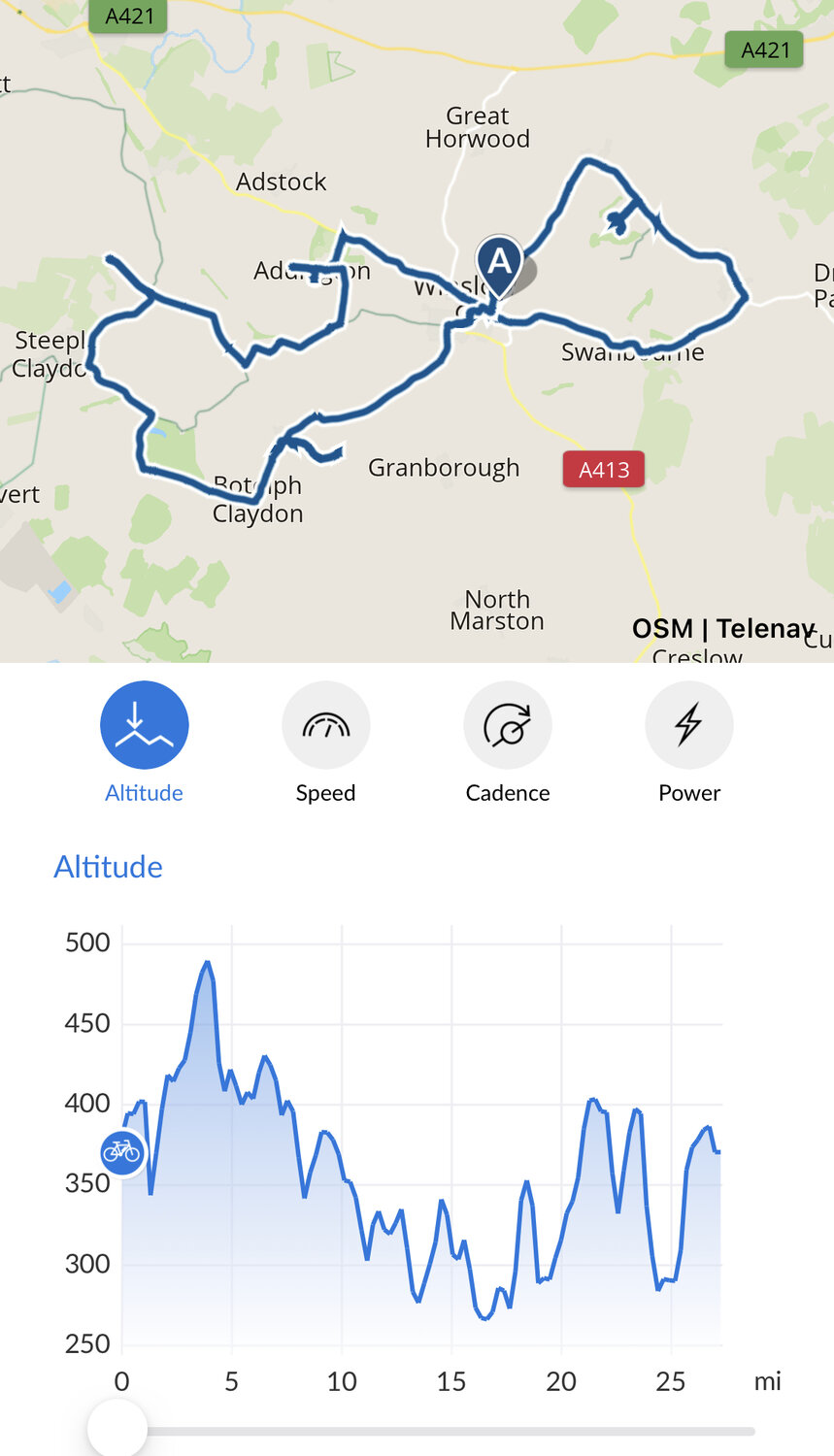
Task: Switch to the Speed chart
Action: (x=325, y=726)
